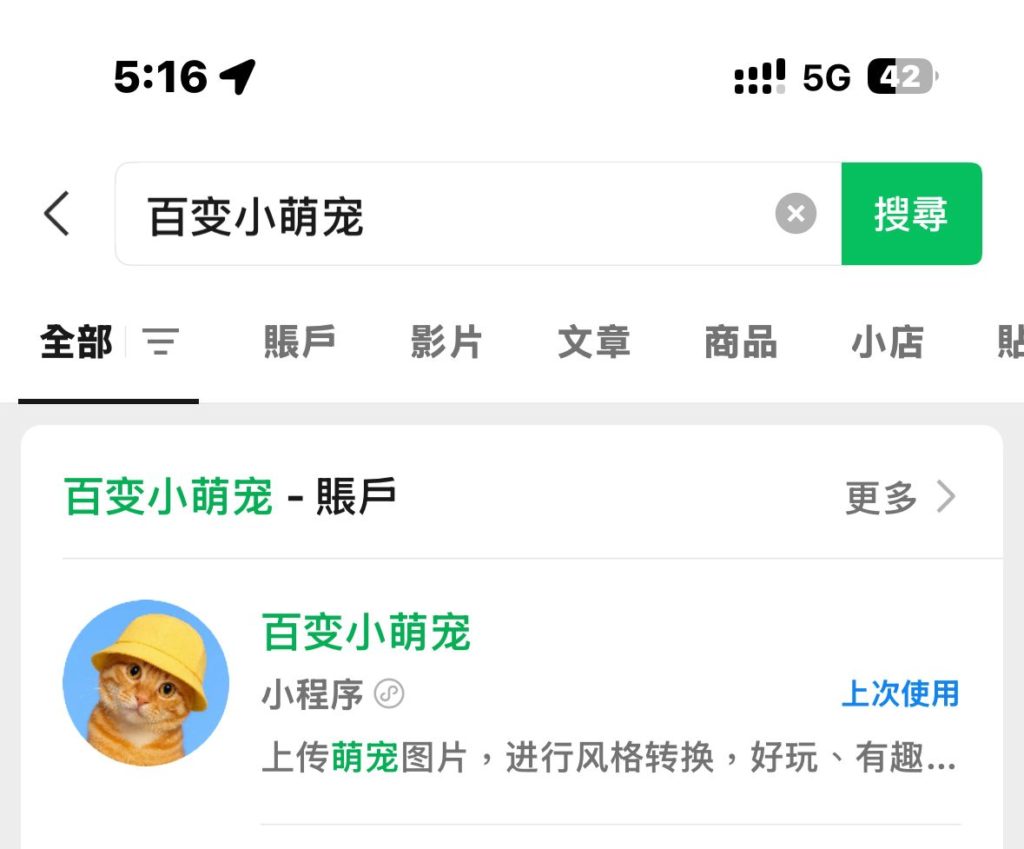Switch to the 小店 tab

pyautogui.click(x=887, y=343)
